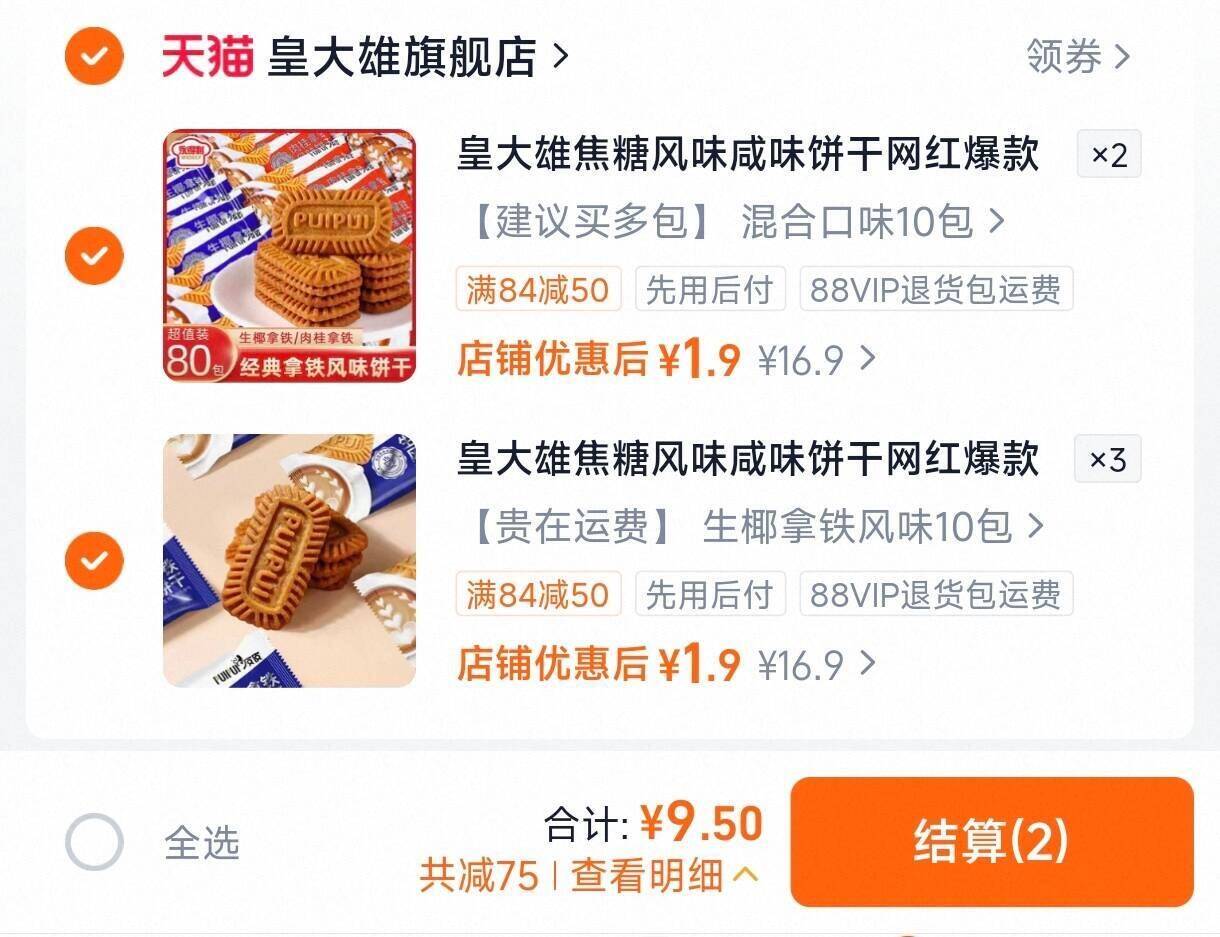
Task: Change quantity ×2 for the mixed flavor item
Action: point(1109,155)
